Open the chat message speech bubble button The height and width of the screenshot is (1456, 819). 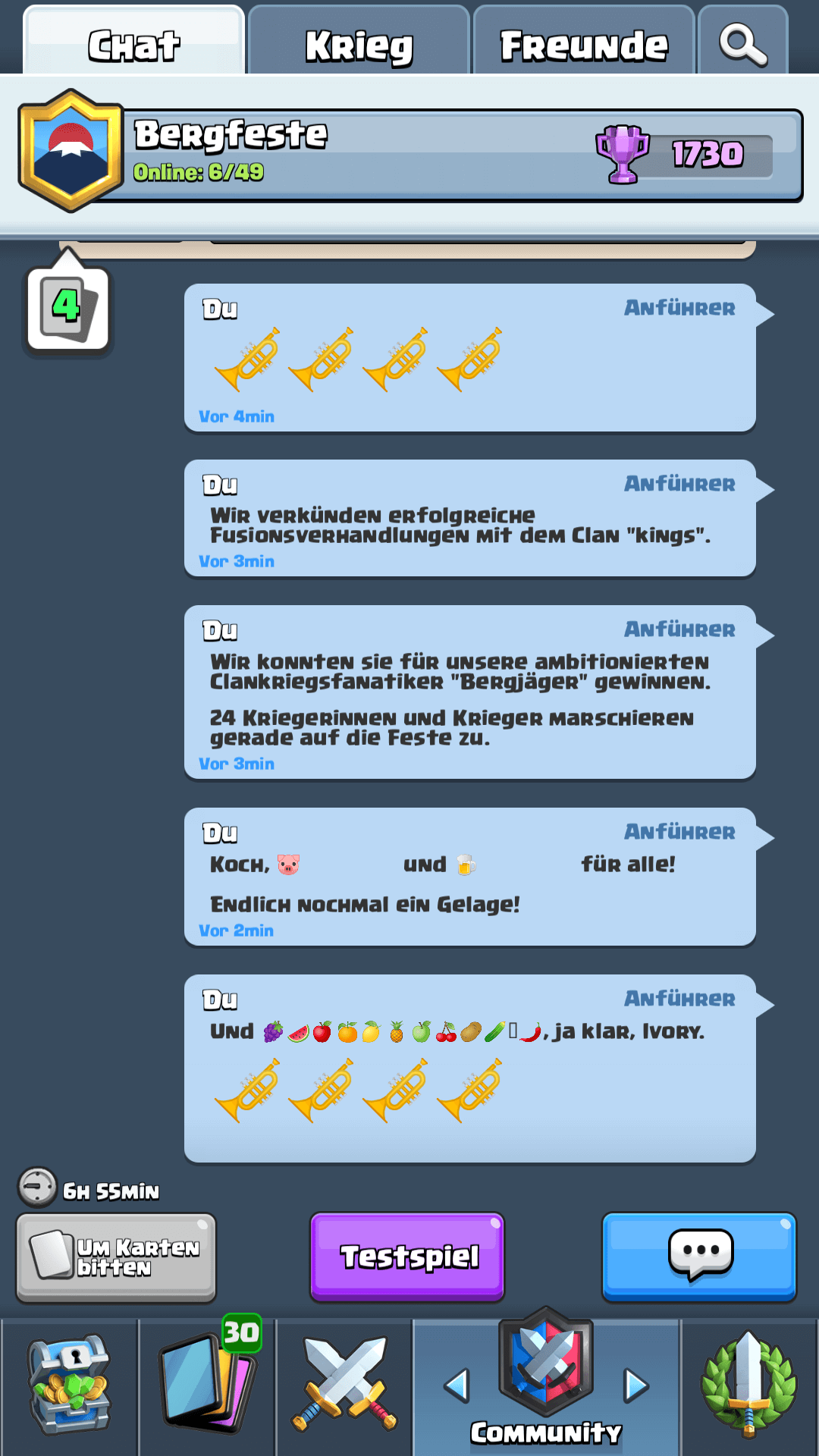pos(699,1257)
